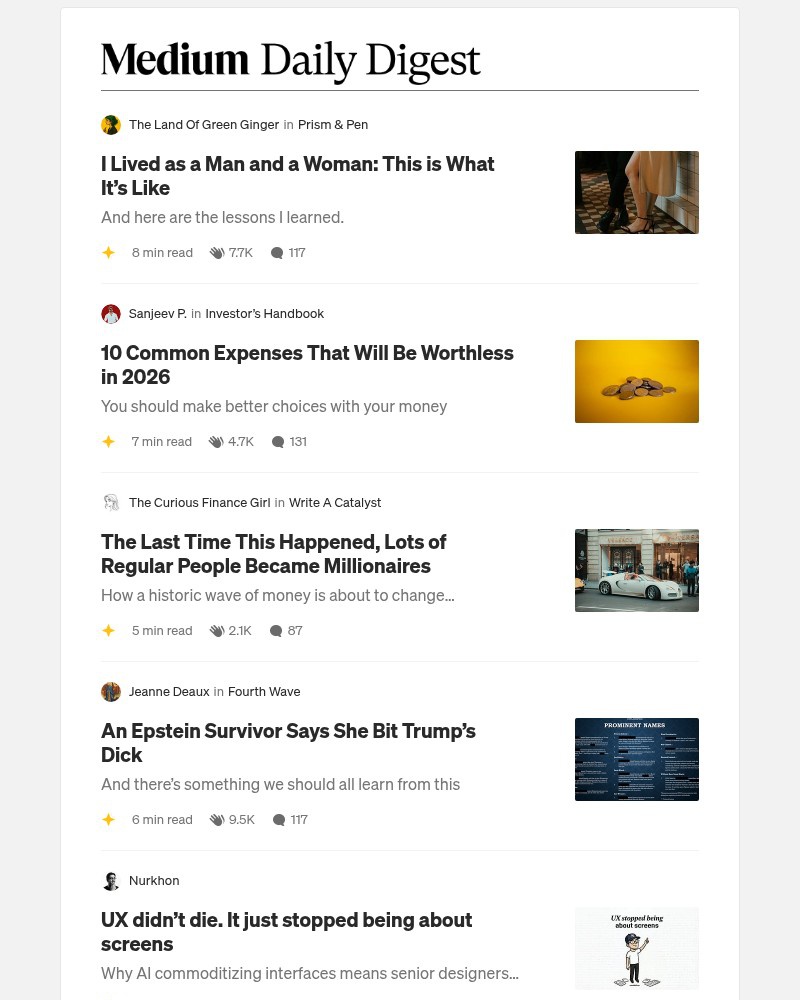Open the 'An Epstein Survivor Says' article
Screen dimensions: 800x1000
287,743
